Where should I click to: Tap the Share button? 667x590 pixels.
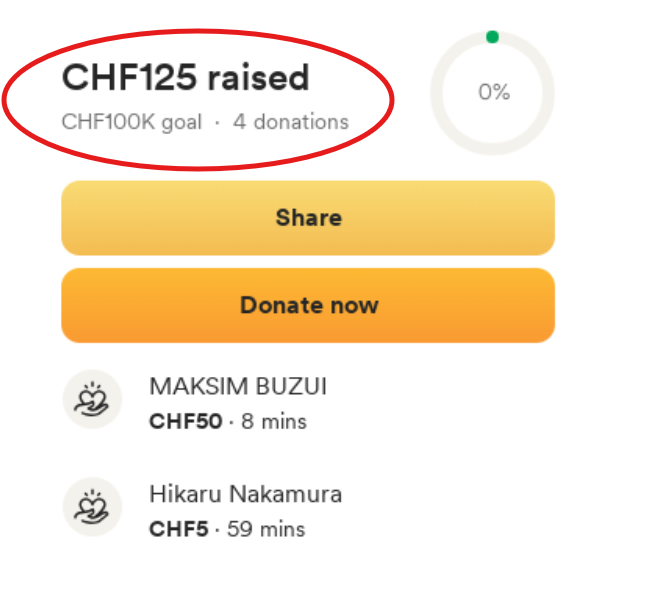308,218
